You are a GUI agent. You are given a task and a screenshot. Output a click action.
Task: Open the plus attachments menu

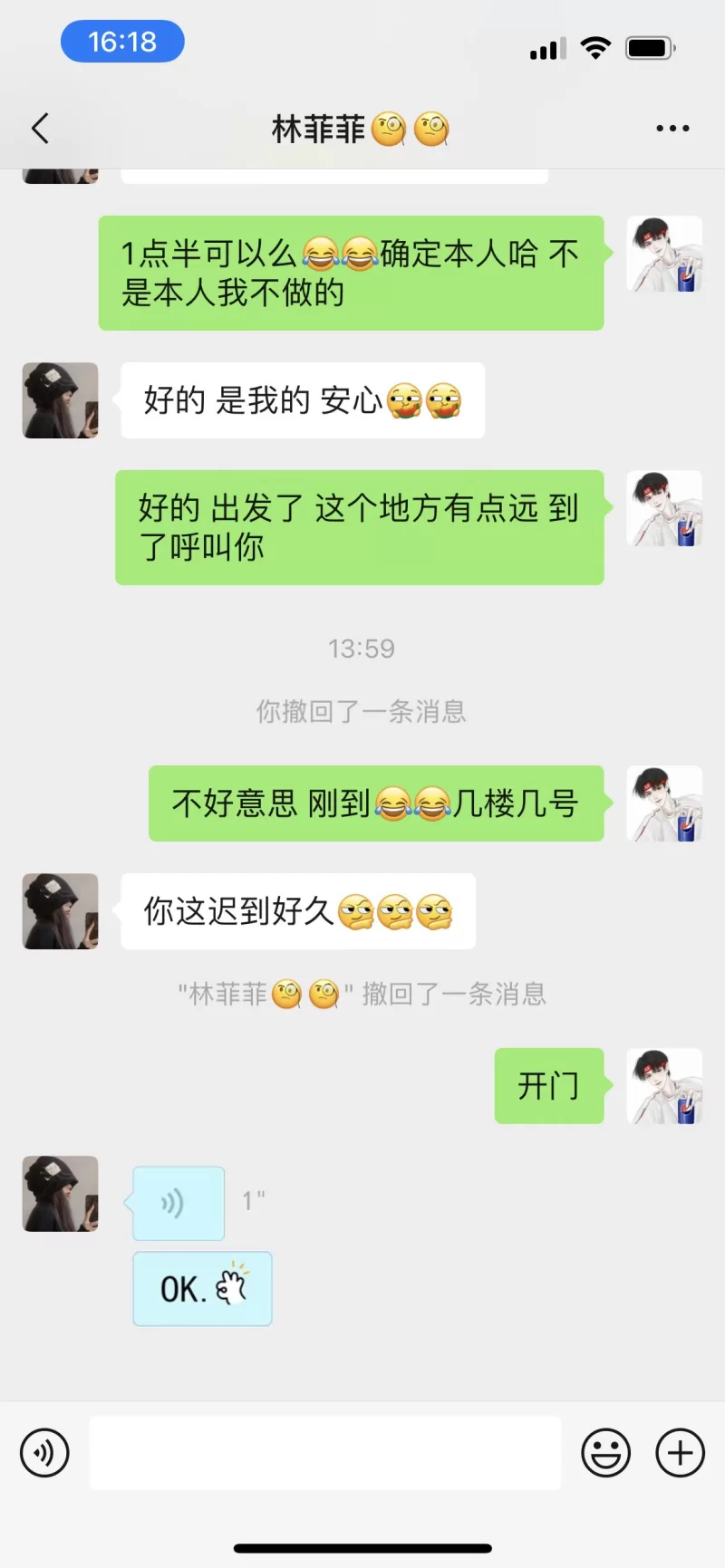tap(680, 1453)
